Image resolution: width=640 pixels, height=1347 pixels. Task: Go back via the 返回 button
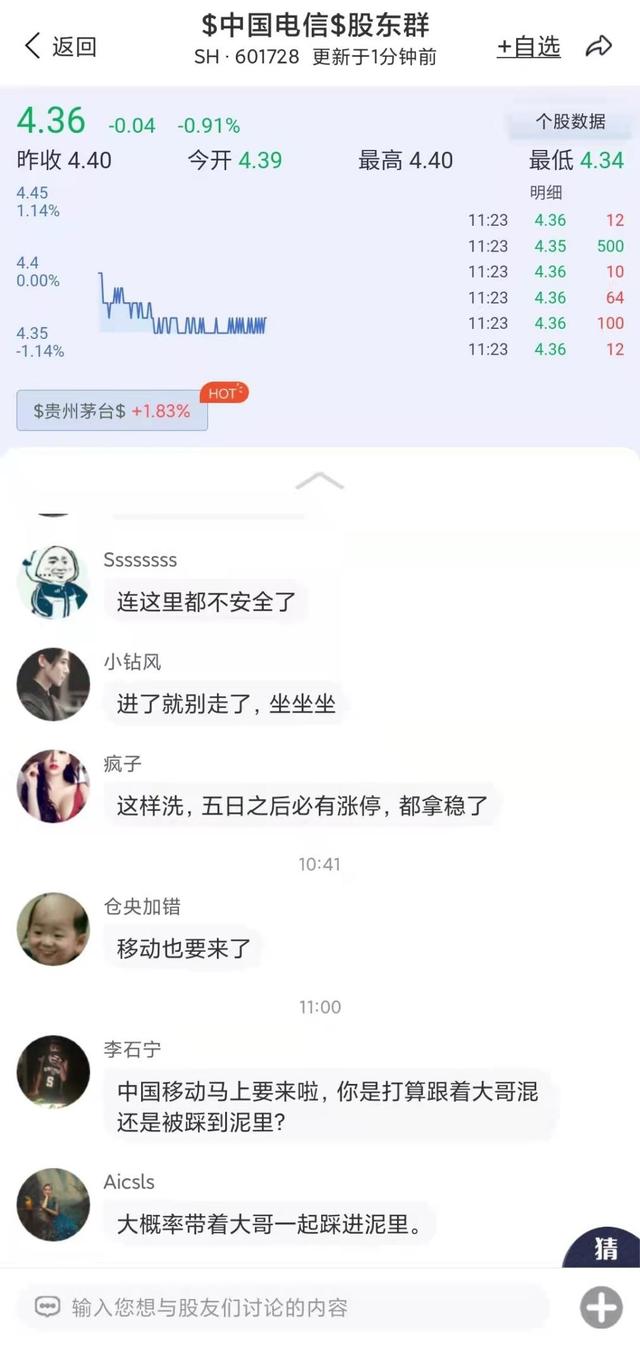point(60,46)
